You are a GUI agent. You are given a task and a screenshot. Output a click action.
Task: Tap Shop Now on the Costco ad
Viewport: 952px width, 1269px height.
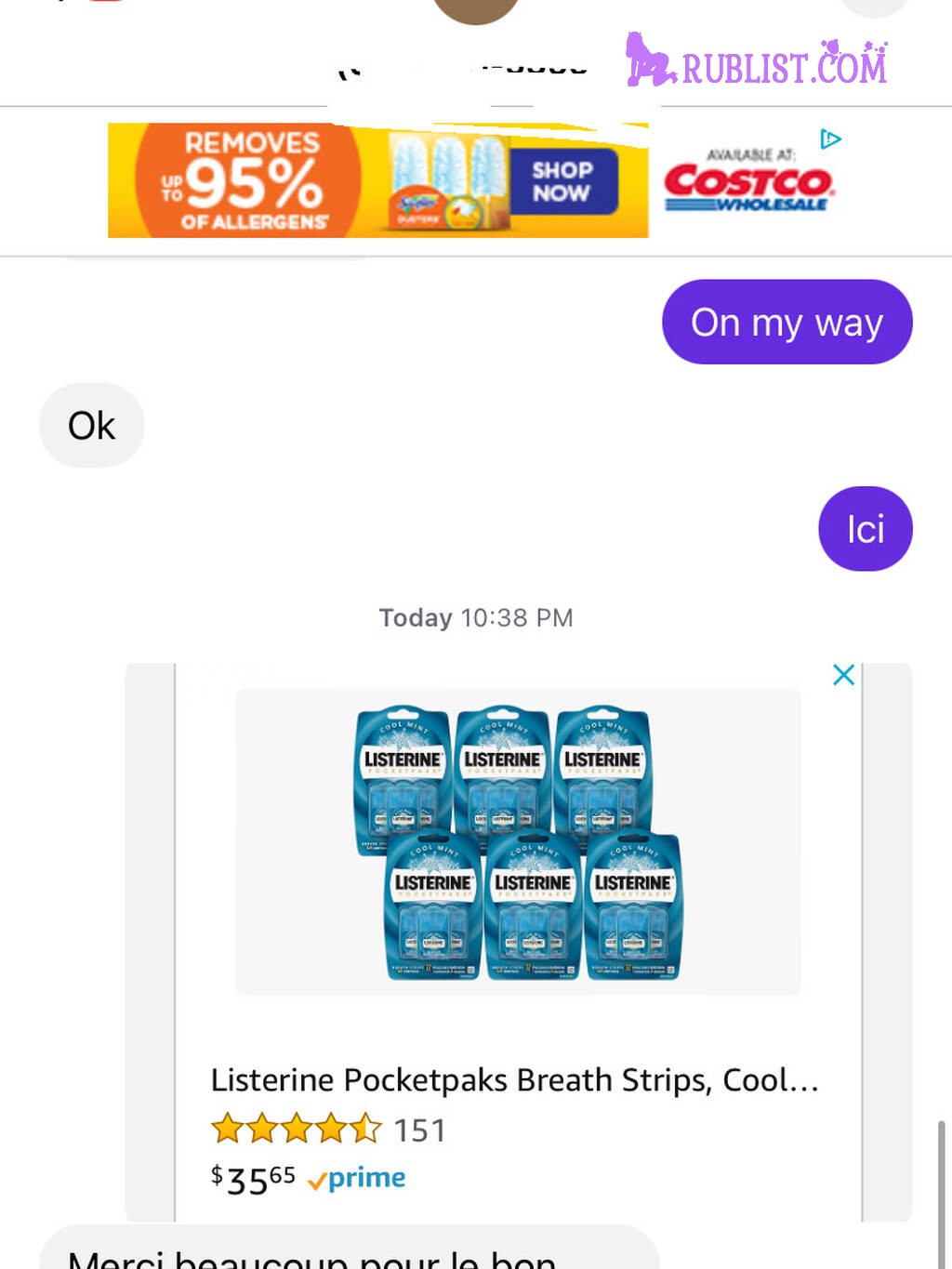click(x=562, y=181)
